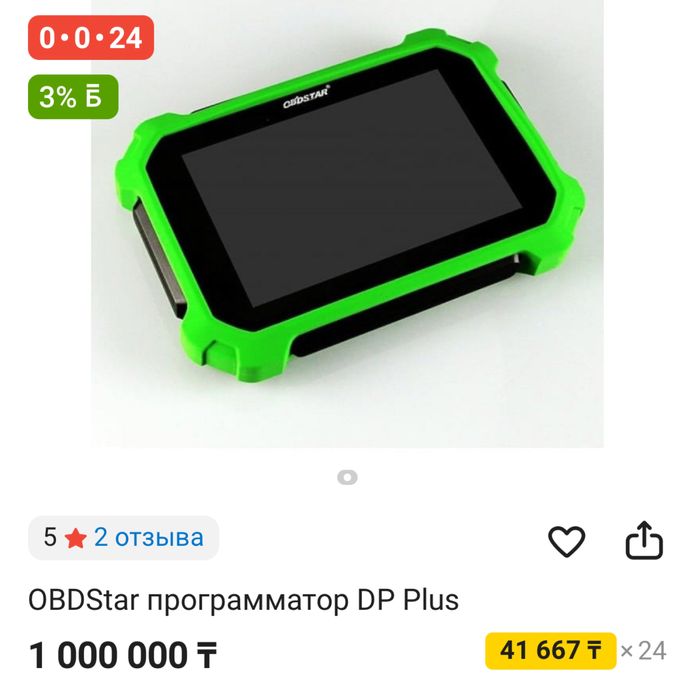Share this product listing
This screenshot has width=695, height=700.
(644, 541)
